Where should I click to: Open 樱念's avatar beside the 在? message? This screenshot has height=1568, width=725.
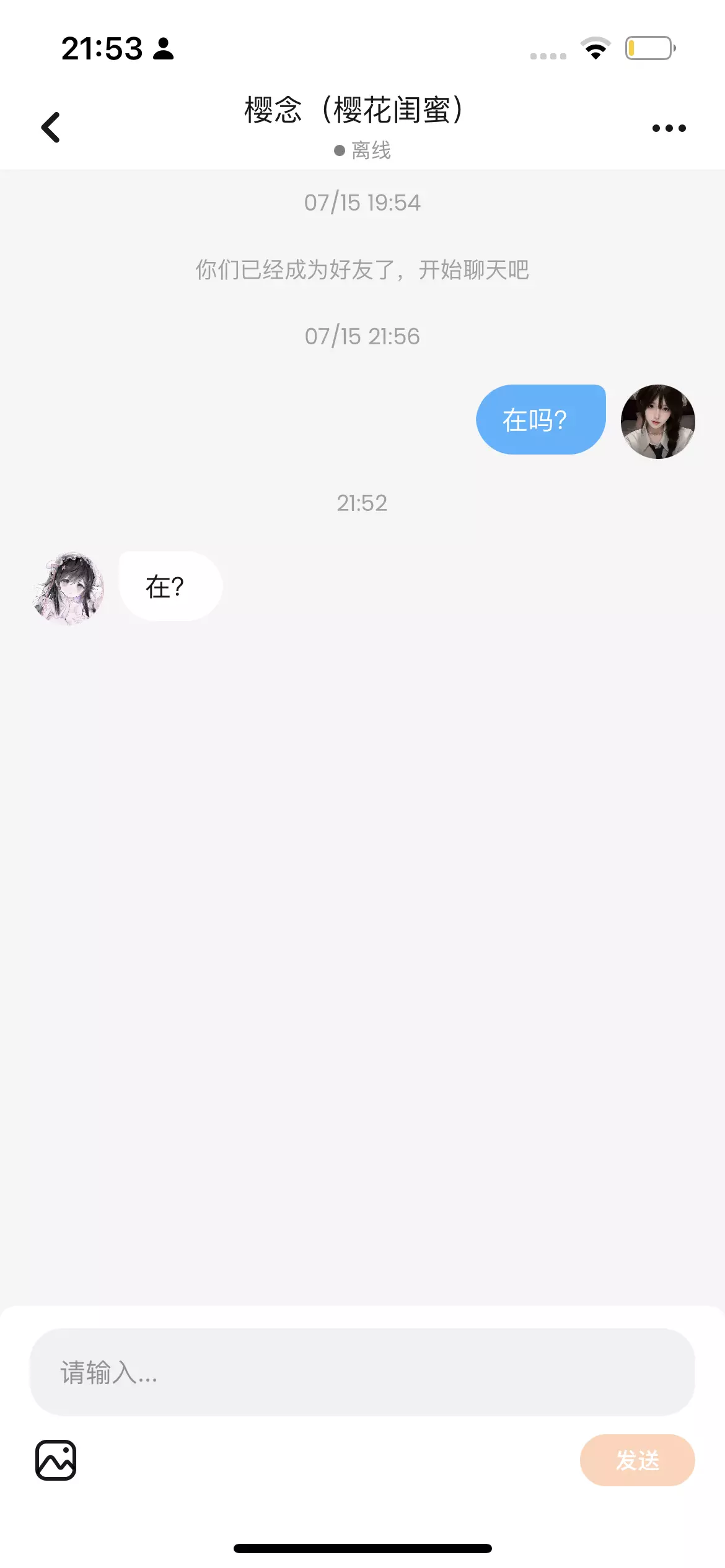click(x=68, y=588)
